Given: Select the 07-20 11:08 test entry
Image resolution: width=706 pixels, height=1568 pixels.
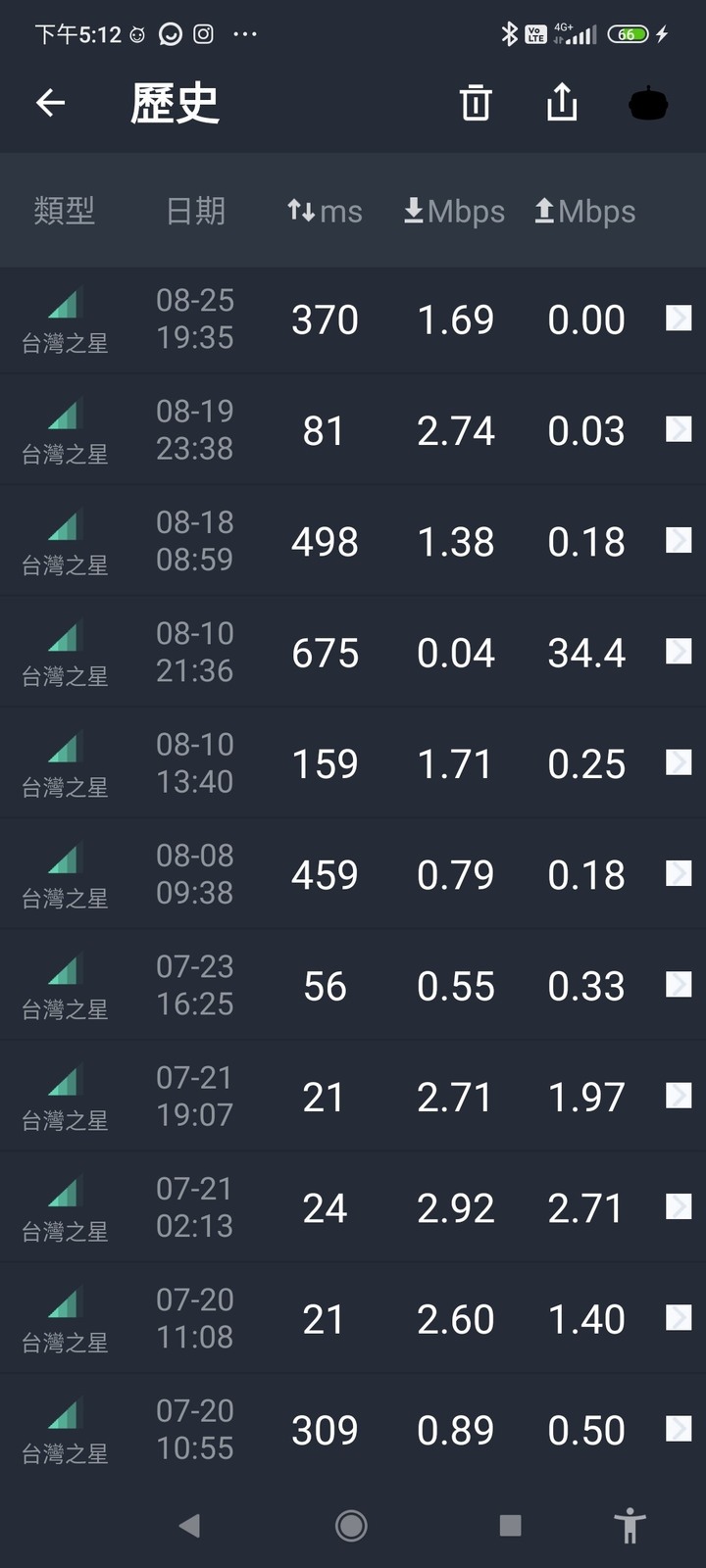Looking at the screenshot, I should pos(353,1319).
